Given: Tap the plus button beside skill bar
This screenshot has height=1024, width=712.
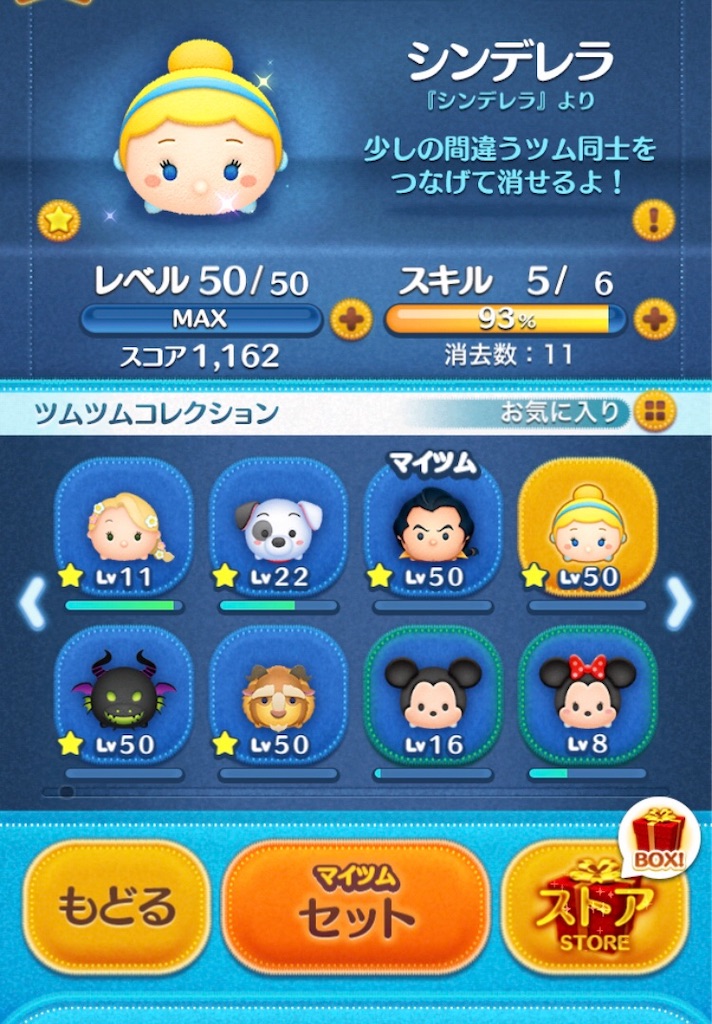Looking at the screenshot, I should click(x=655, y=320).
